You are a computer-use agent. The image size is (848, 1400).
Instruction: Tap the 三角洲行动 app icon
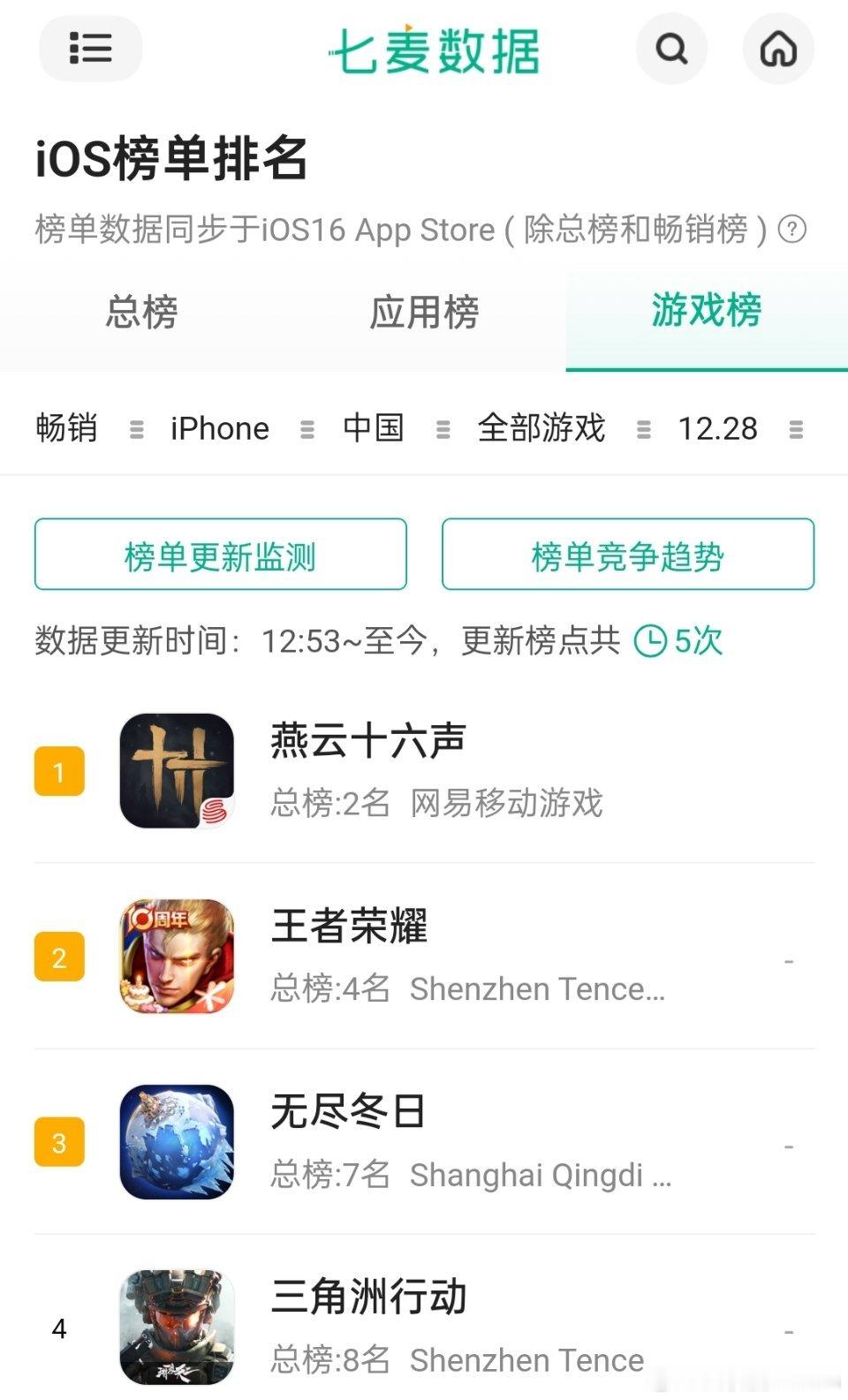(176, 1324)
